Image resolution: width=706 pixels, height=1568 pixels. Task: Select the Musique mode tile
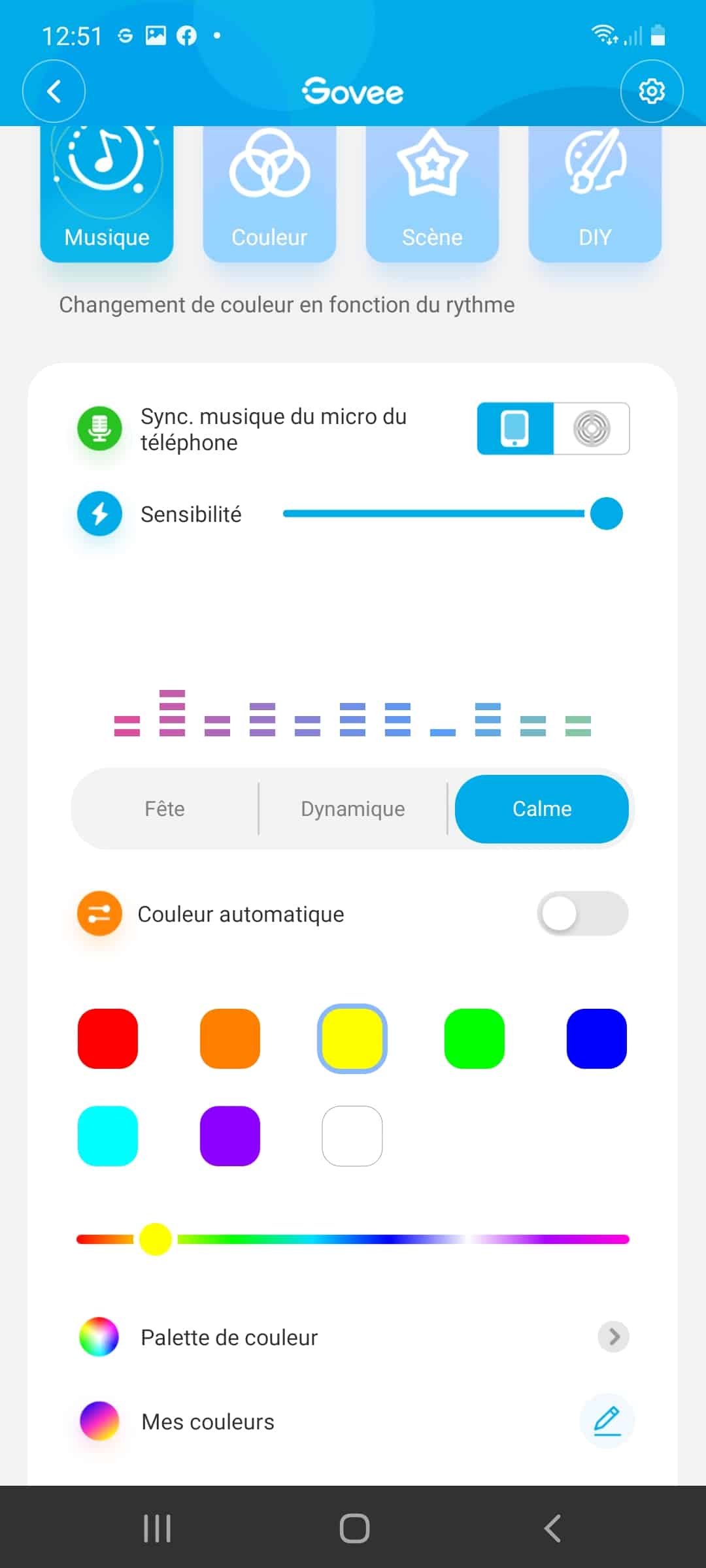point(107,194)
